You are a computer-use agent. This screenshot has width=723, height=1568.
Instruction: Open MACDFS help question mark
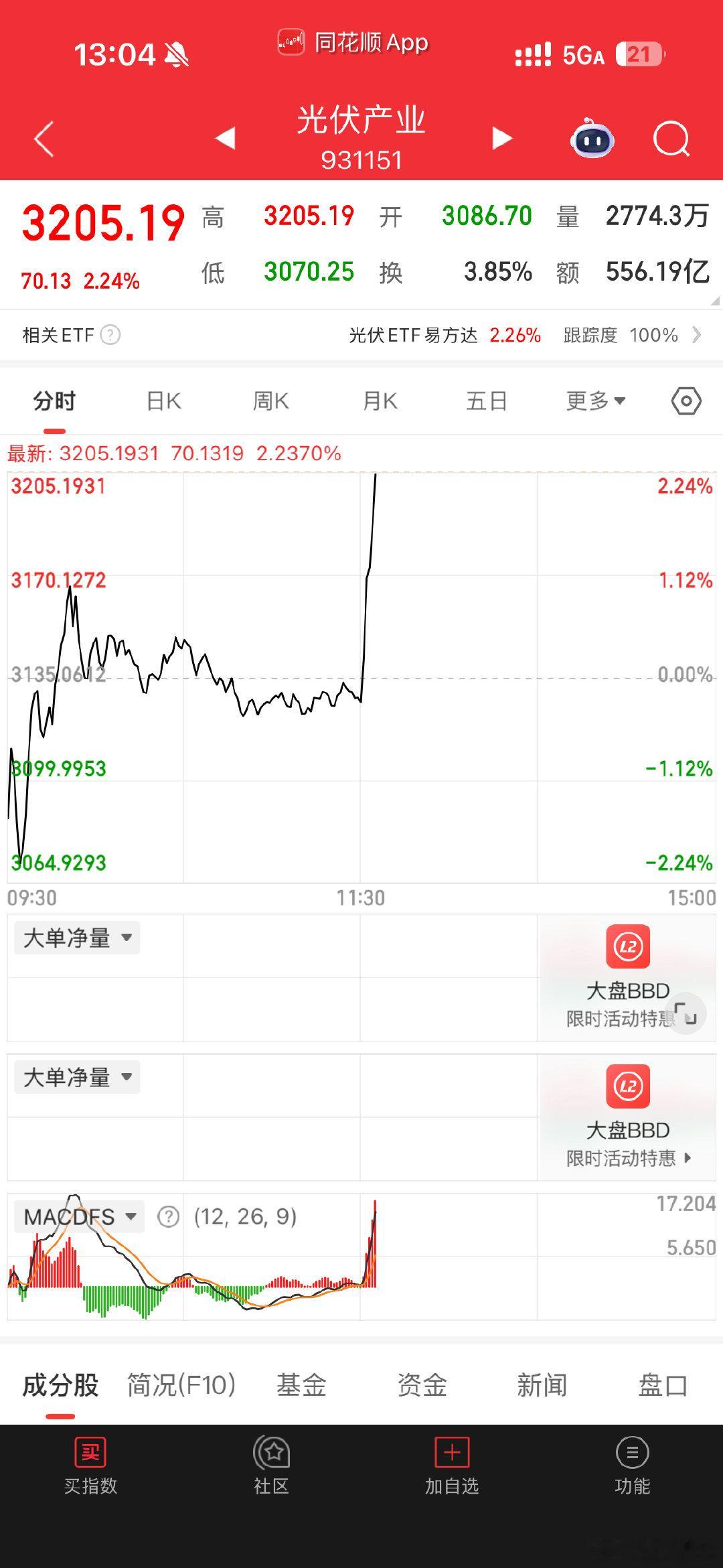click(x=169, y=1216)
